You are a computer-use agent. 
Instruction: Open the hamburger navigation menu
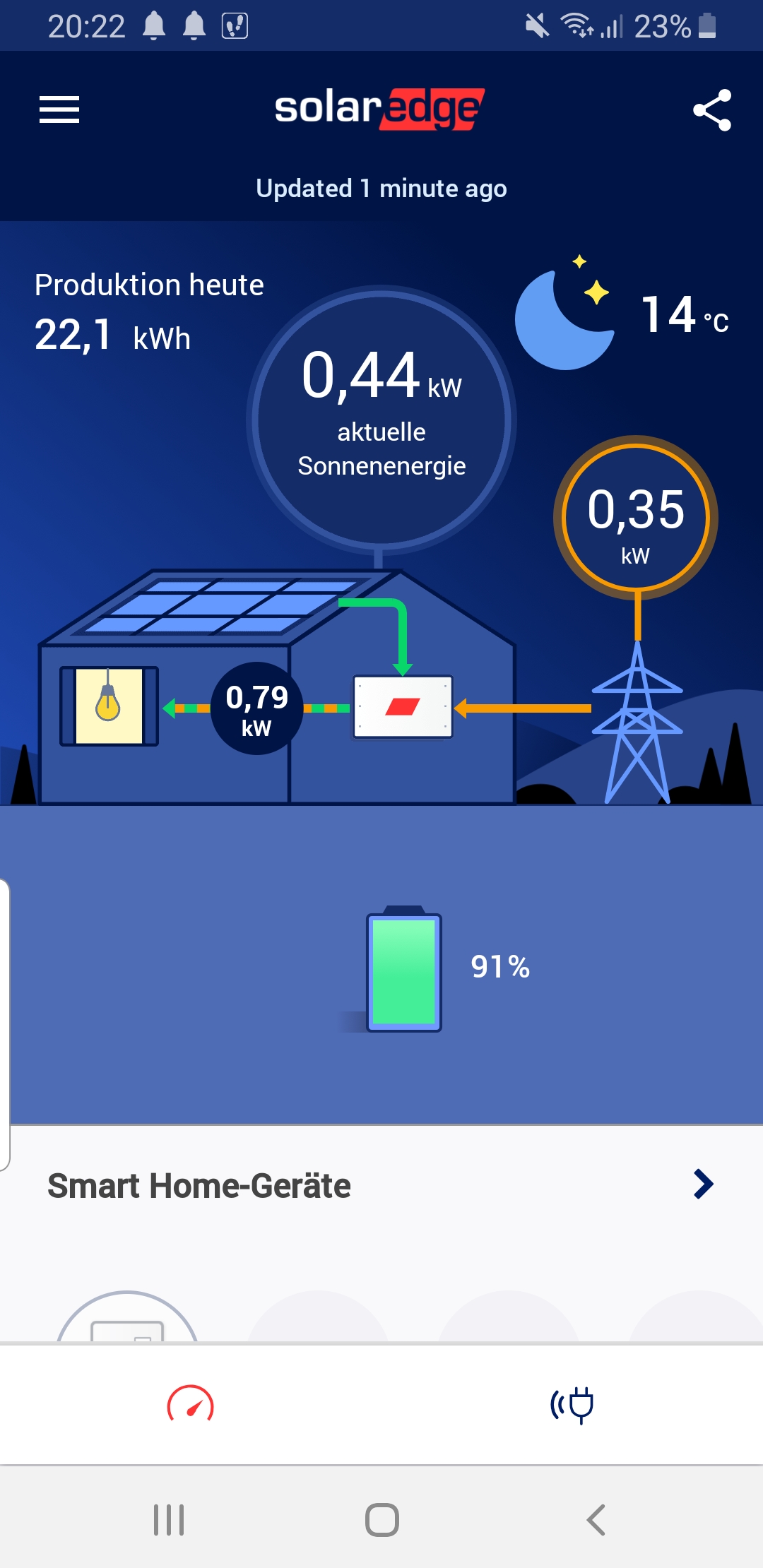pyautogui.click(x=59, y=110)
